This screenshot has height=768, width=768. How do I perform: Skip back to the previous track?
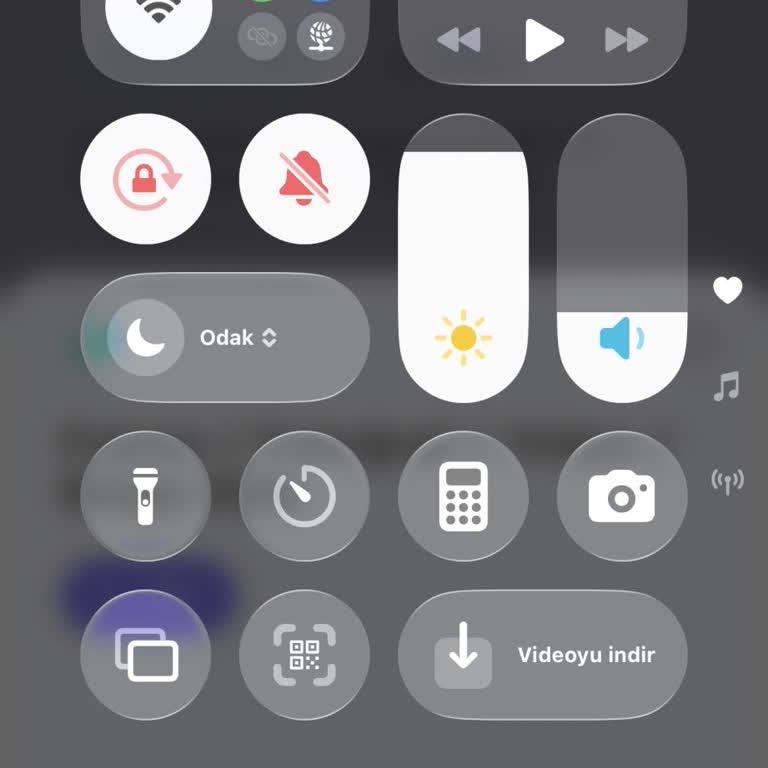459,41
